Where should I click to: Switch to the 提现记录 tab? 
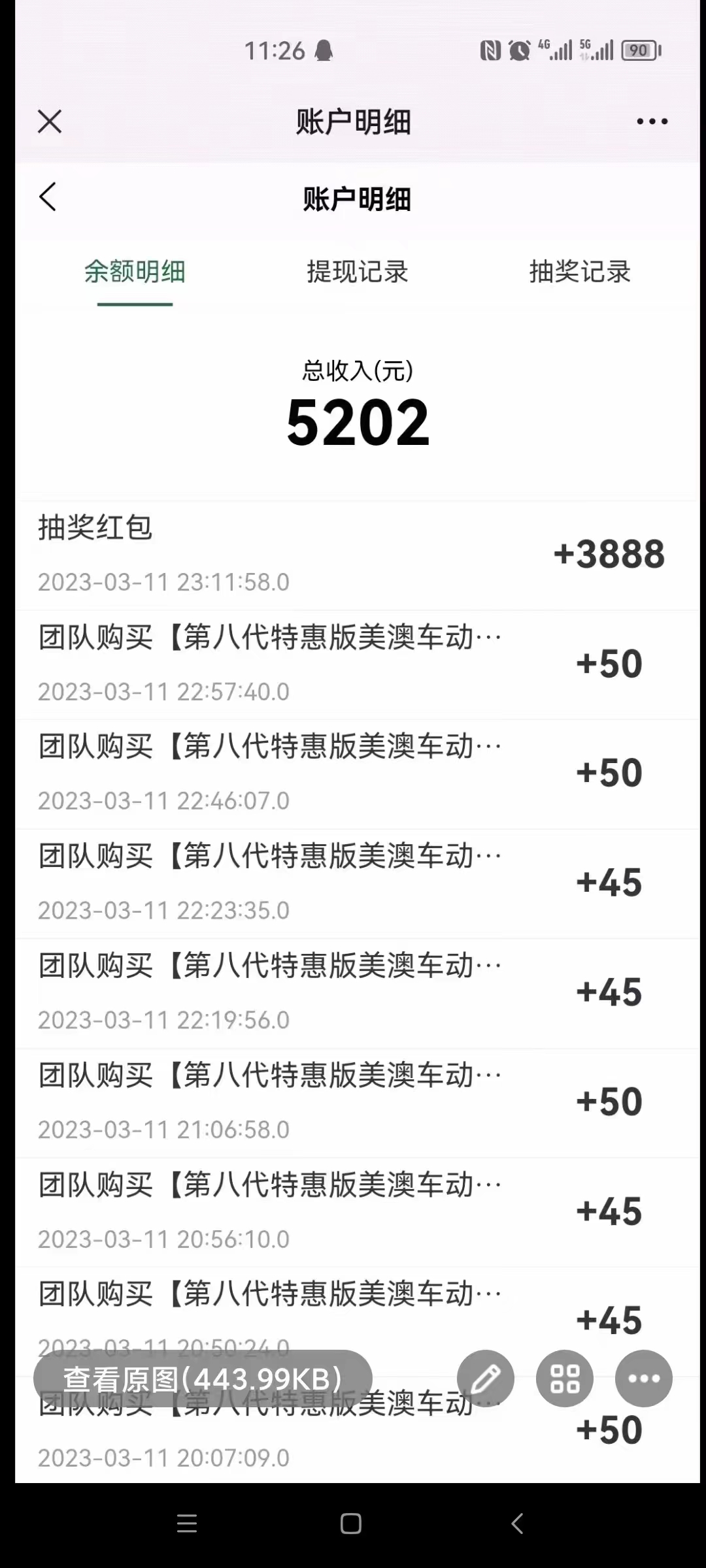coord(356,273)
